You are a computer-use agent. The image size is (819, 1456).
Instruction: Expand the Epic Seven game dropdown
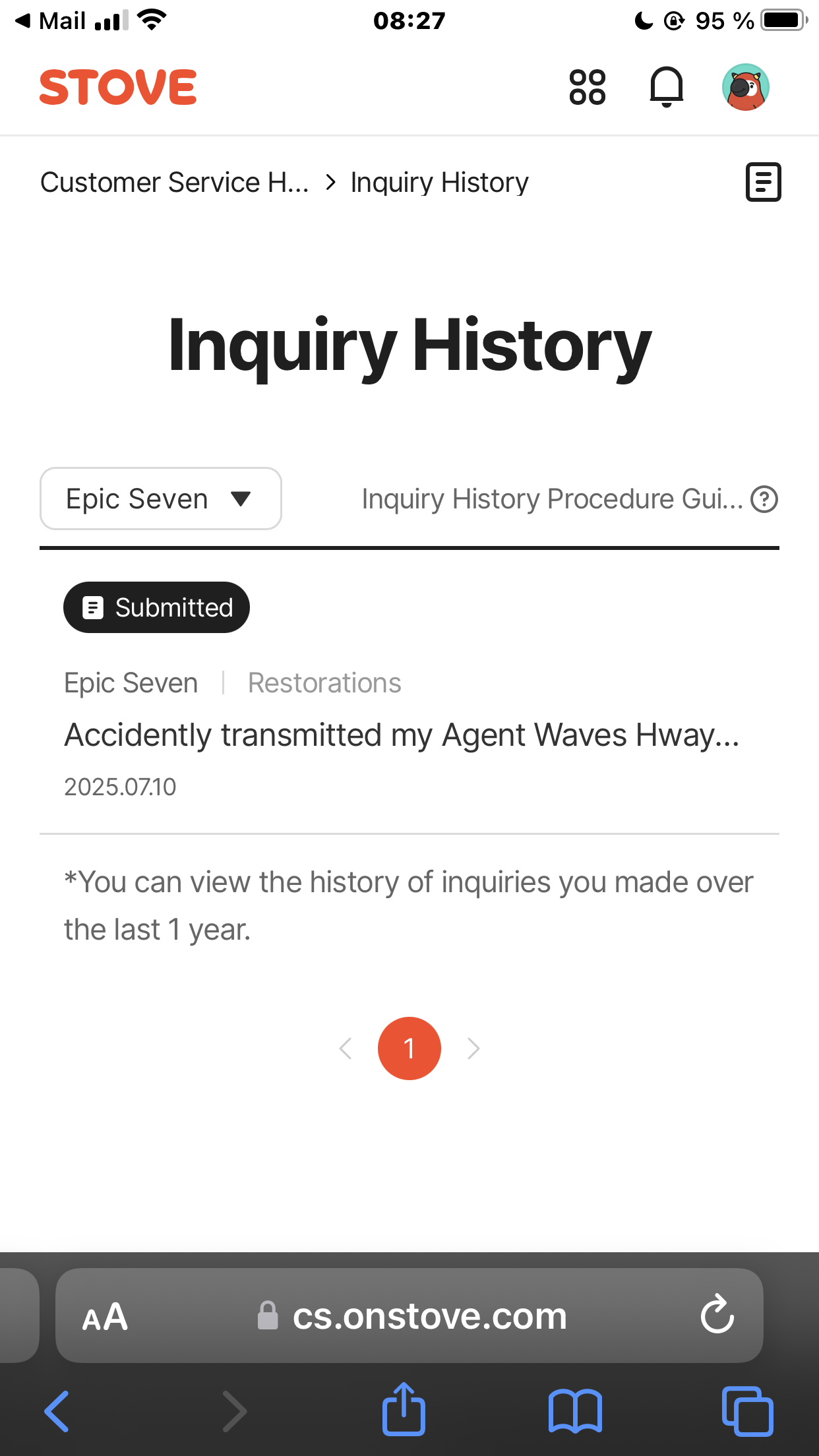[161, 499]
